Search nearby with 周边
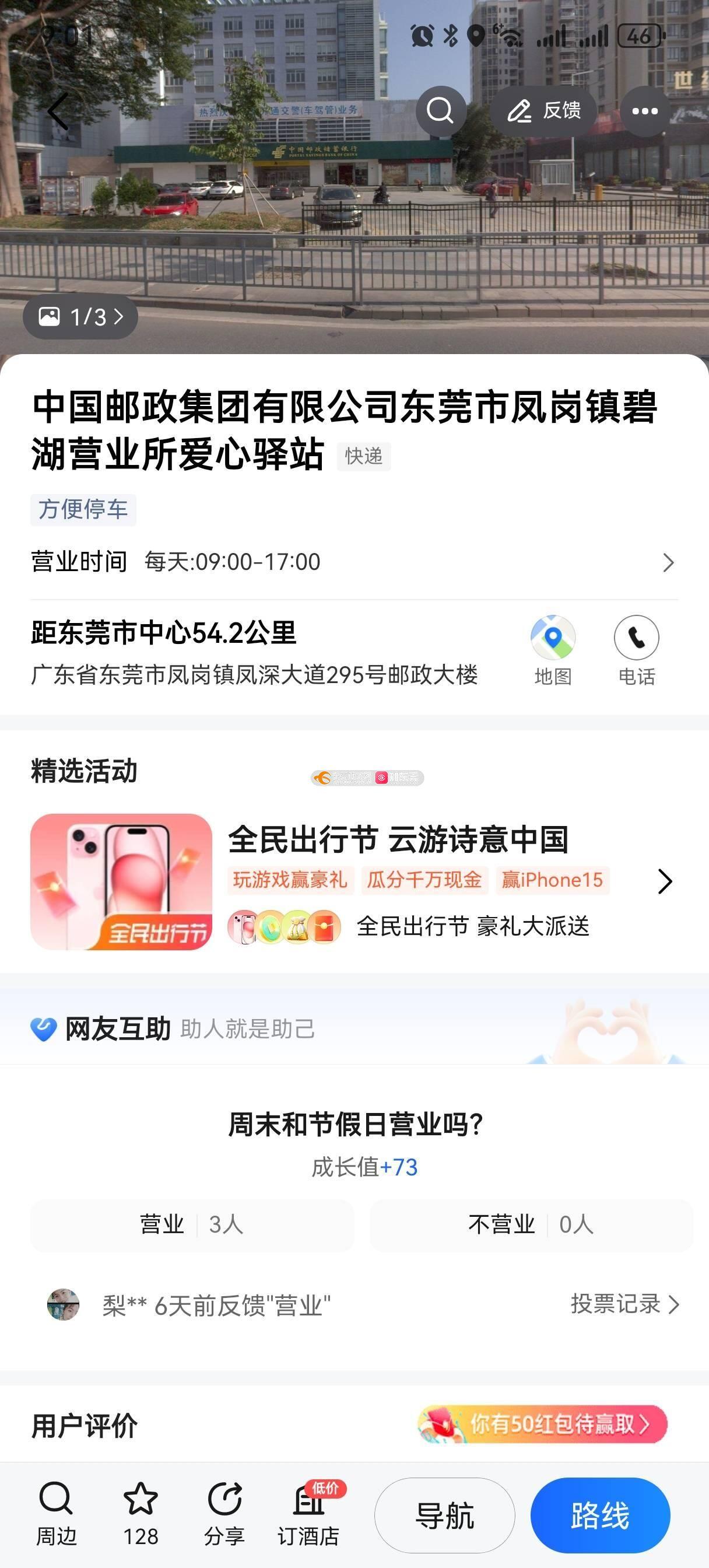 tap(56, 1514)
